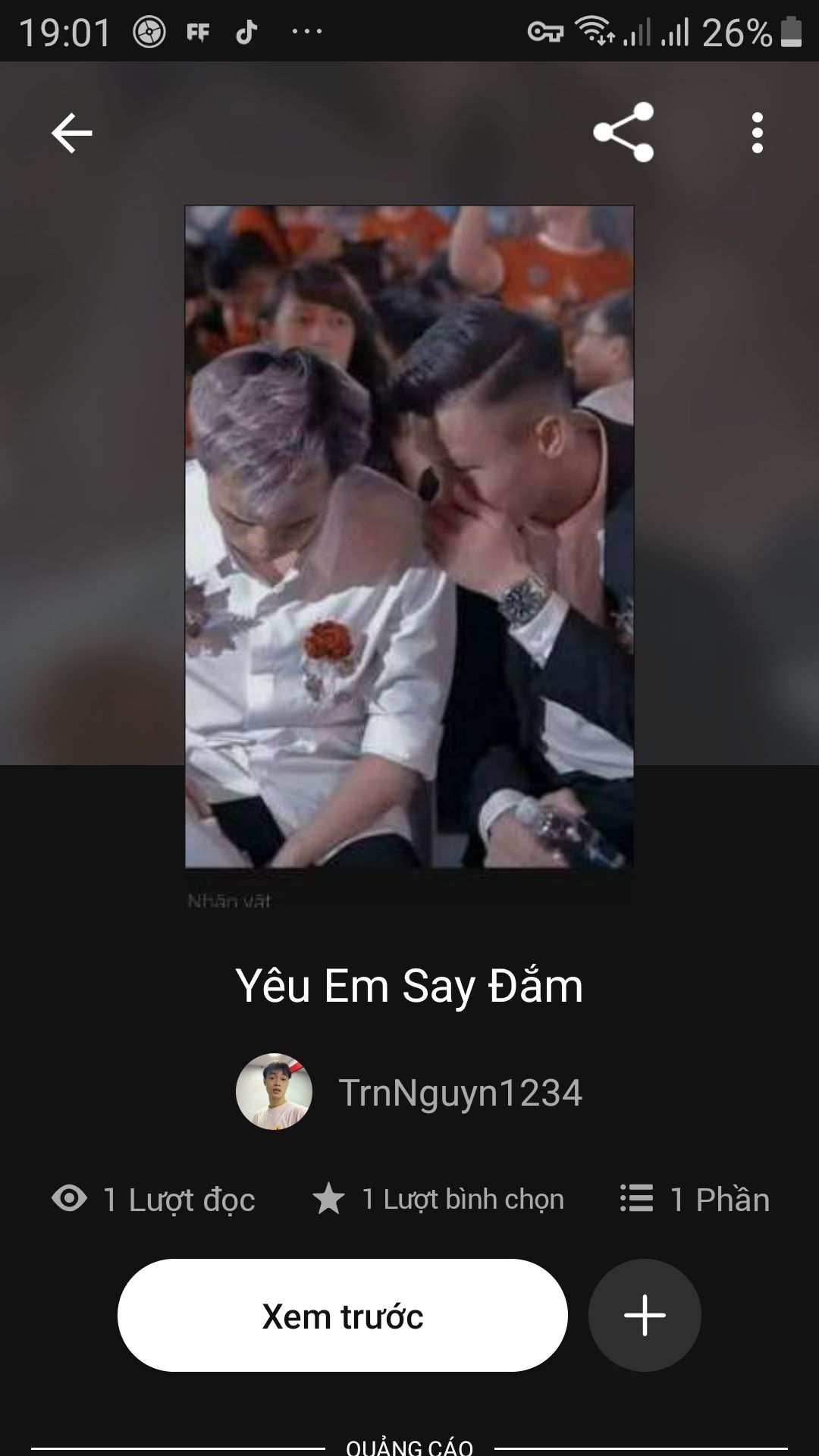Viewport: 819px width, 1456px height.
Task: Open the three-dot overflow menu
Action: [x=757, y=133]
